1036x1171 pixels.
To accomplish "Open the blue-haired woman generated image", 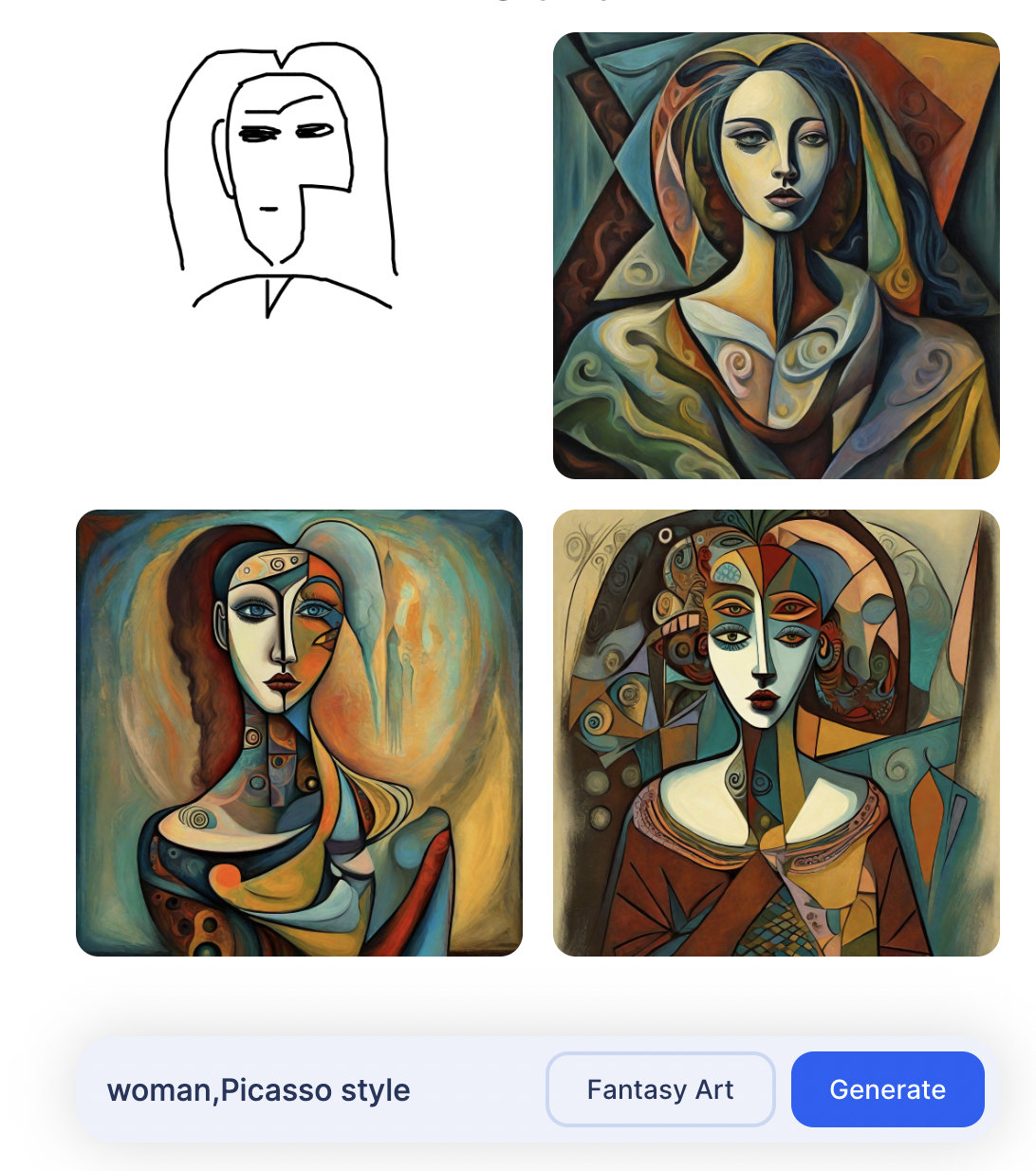I will (x=776, y=256).
